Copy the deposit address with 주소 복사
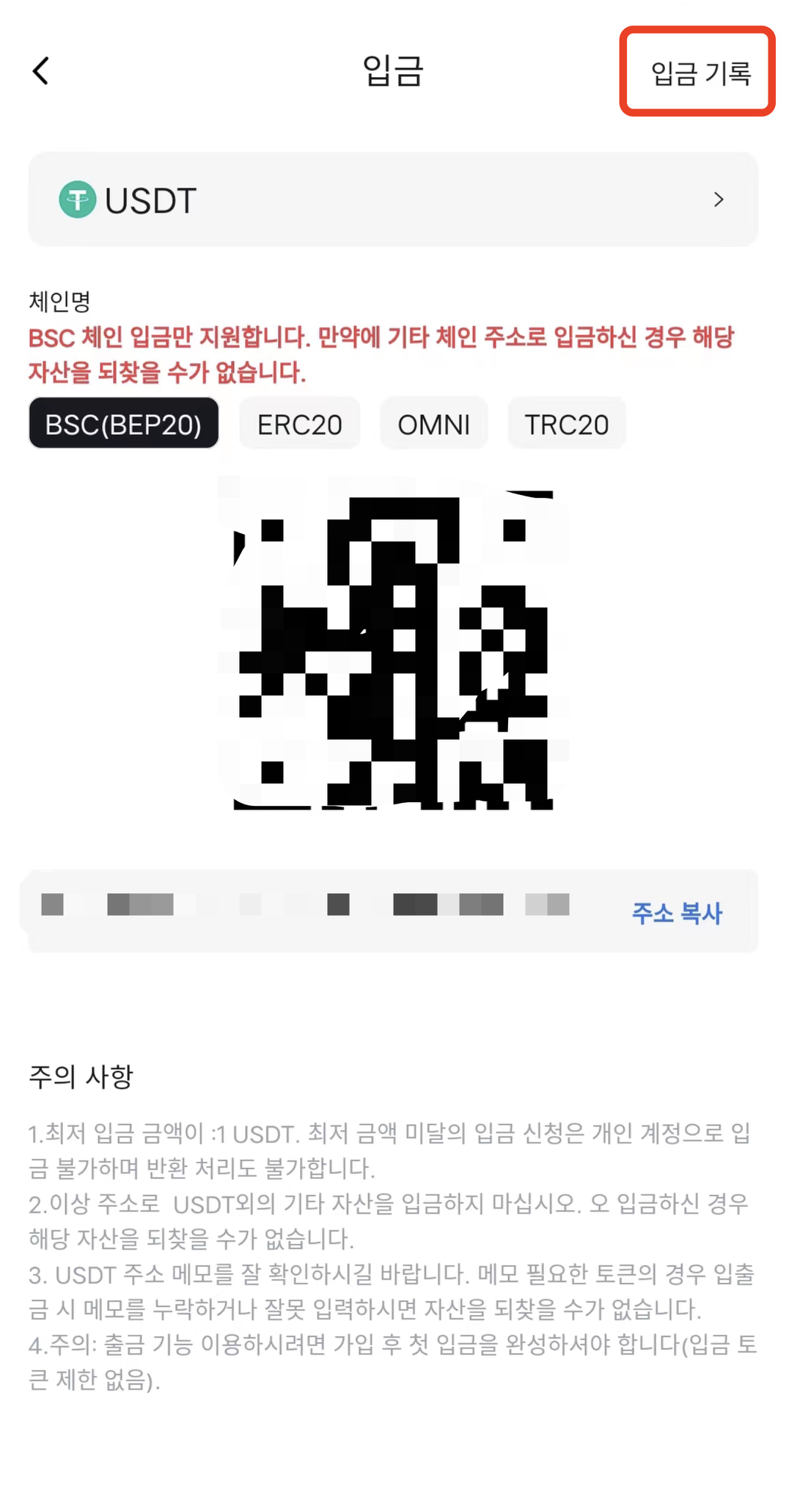Screen dimensions: 789x1512 [677, 913]
